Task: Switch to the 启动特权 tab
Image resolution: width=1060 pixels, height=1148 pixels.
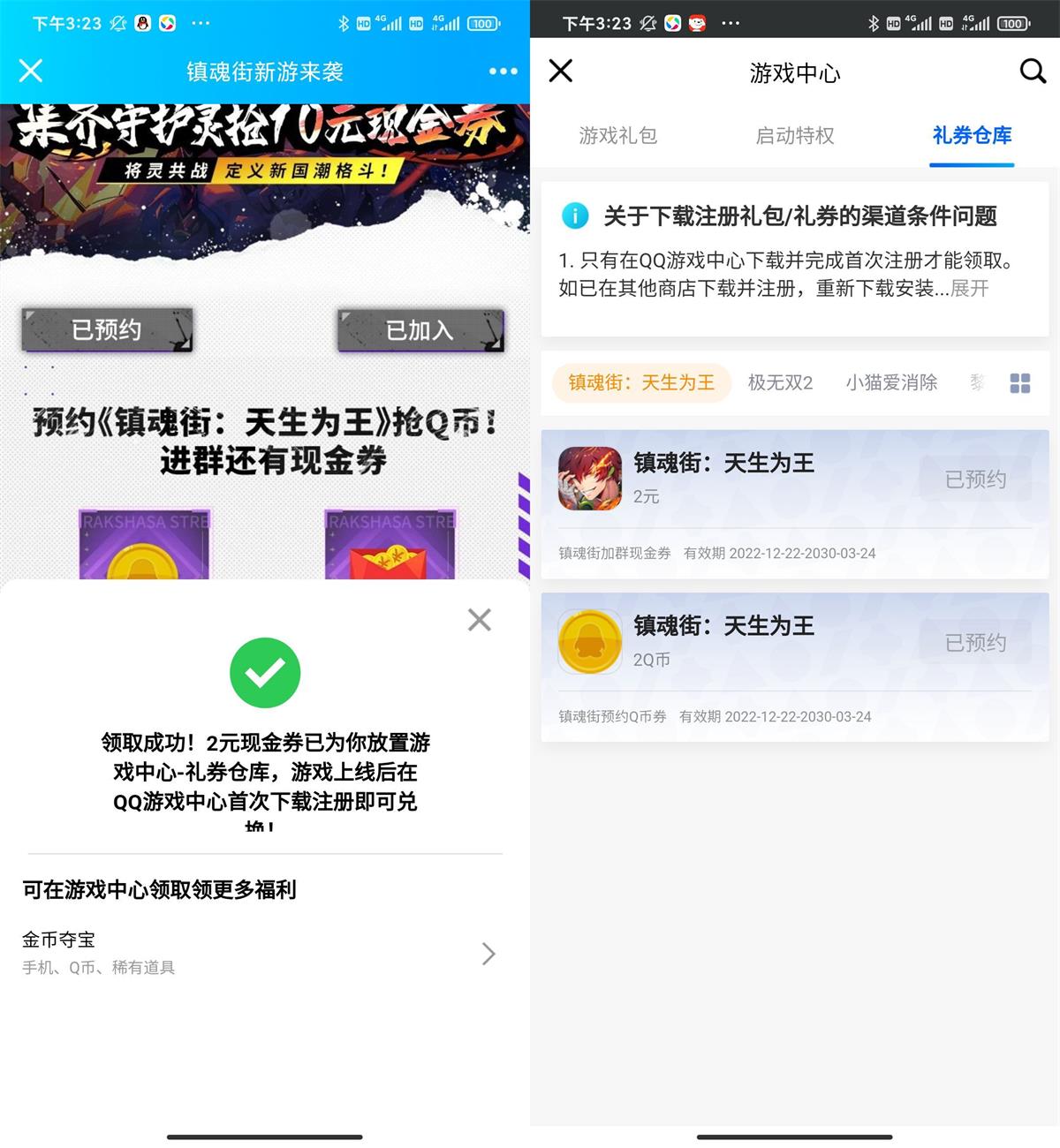Action: coord(795,135)
